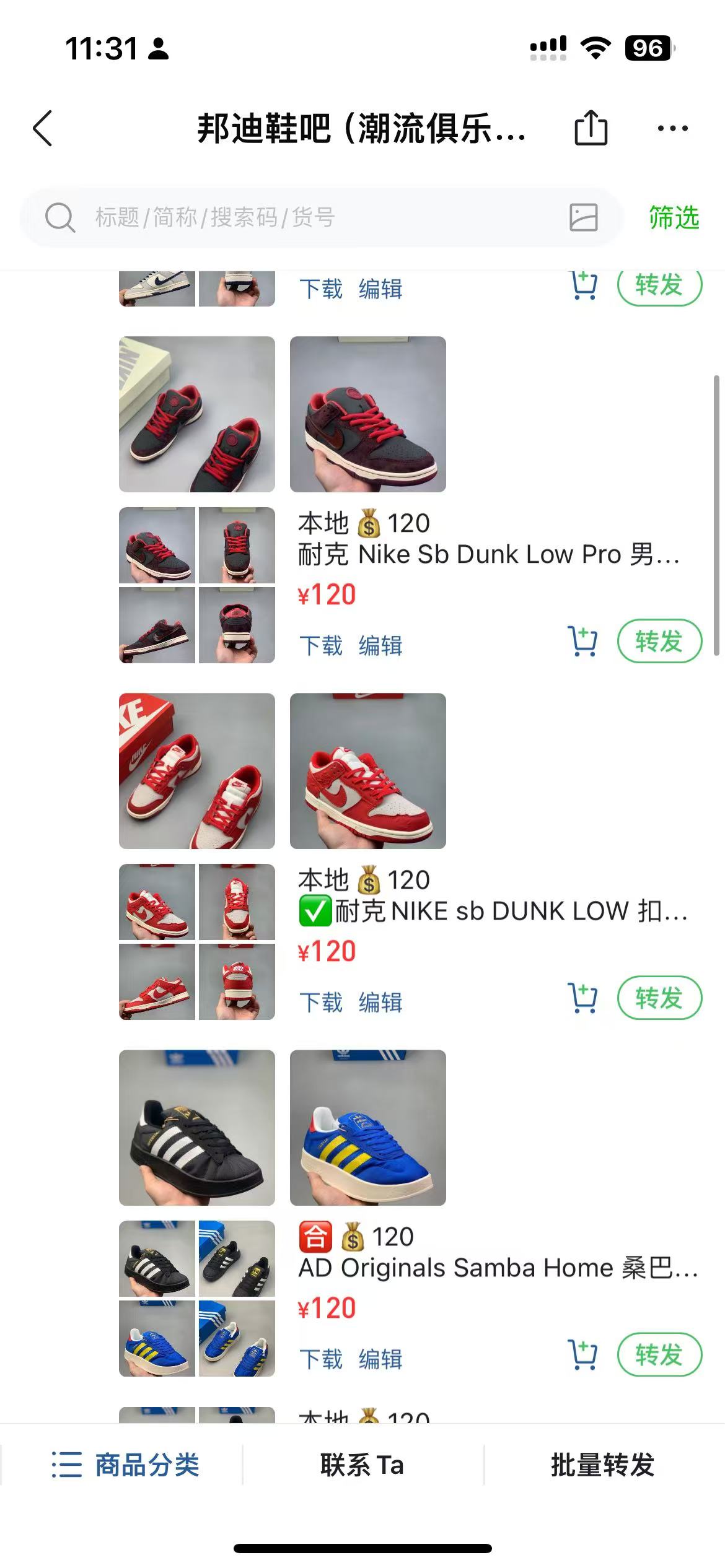This screenshot has width=725, height=1568.
Task: Forward the 耐克NIKE sb DUNK LOW 扣 item
Action: [659, 998]
